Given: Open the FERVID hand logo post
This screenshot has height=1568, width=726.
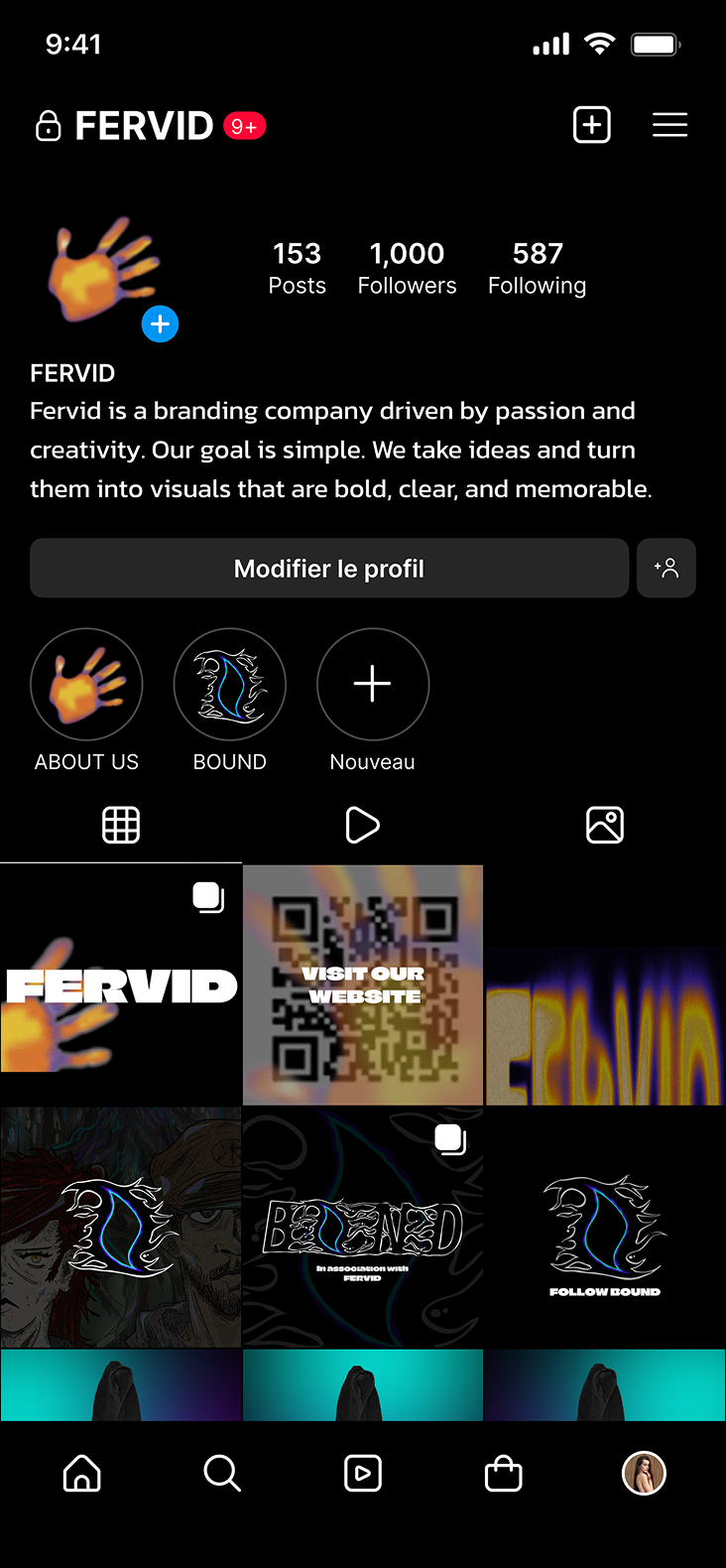Looking at the screenshot, I should pyautogui.click(x=121, y=984).
